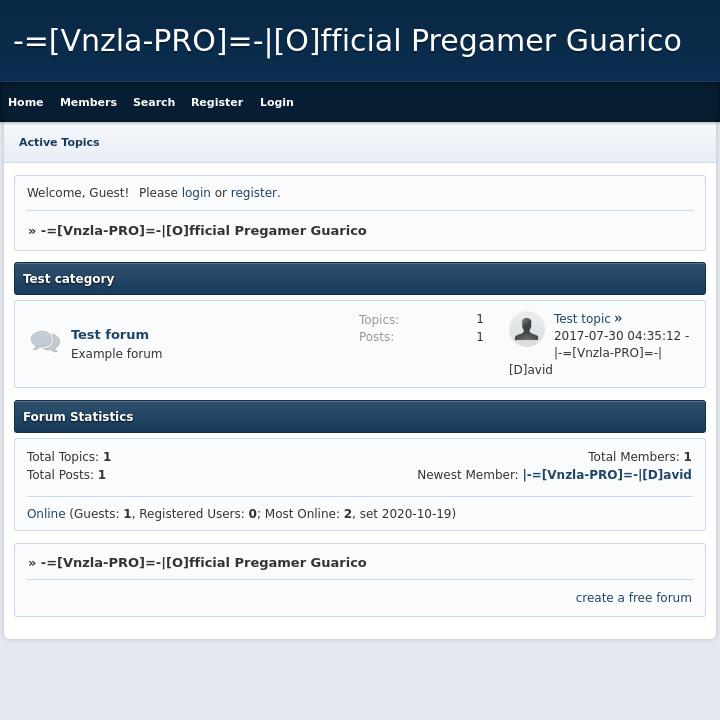Tap the login link in welcome message

click(196, 193)
